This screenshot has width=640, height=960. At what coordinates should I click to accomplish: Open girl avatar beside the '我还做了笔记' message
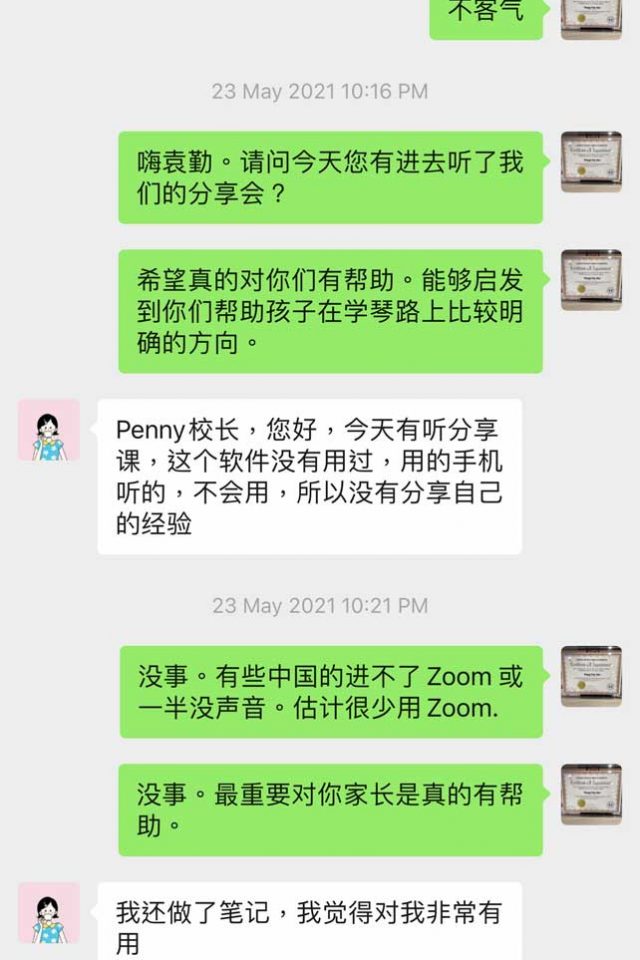coord(48,913)
